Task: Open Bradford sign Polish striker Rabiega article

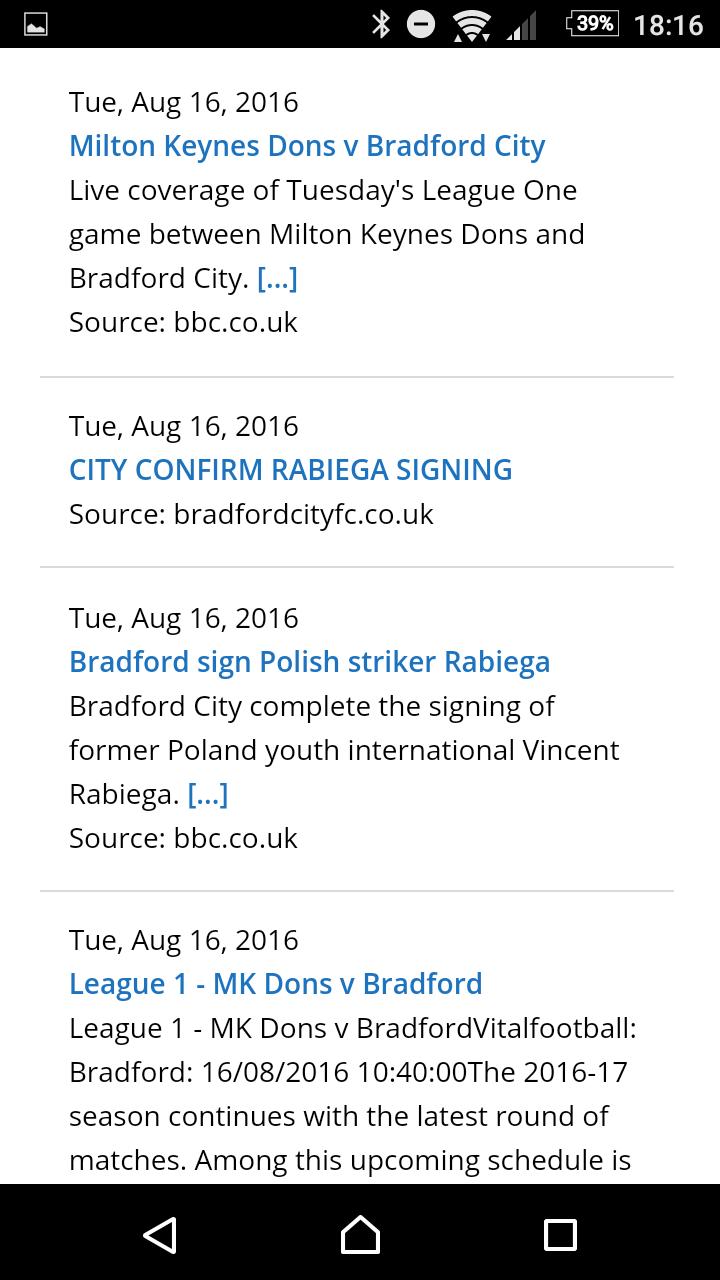Action: click(308, 662)
